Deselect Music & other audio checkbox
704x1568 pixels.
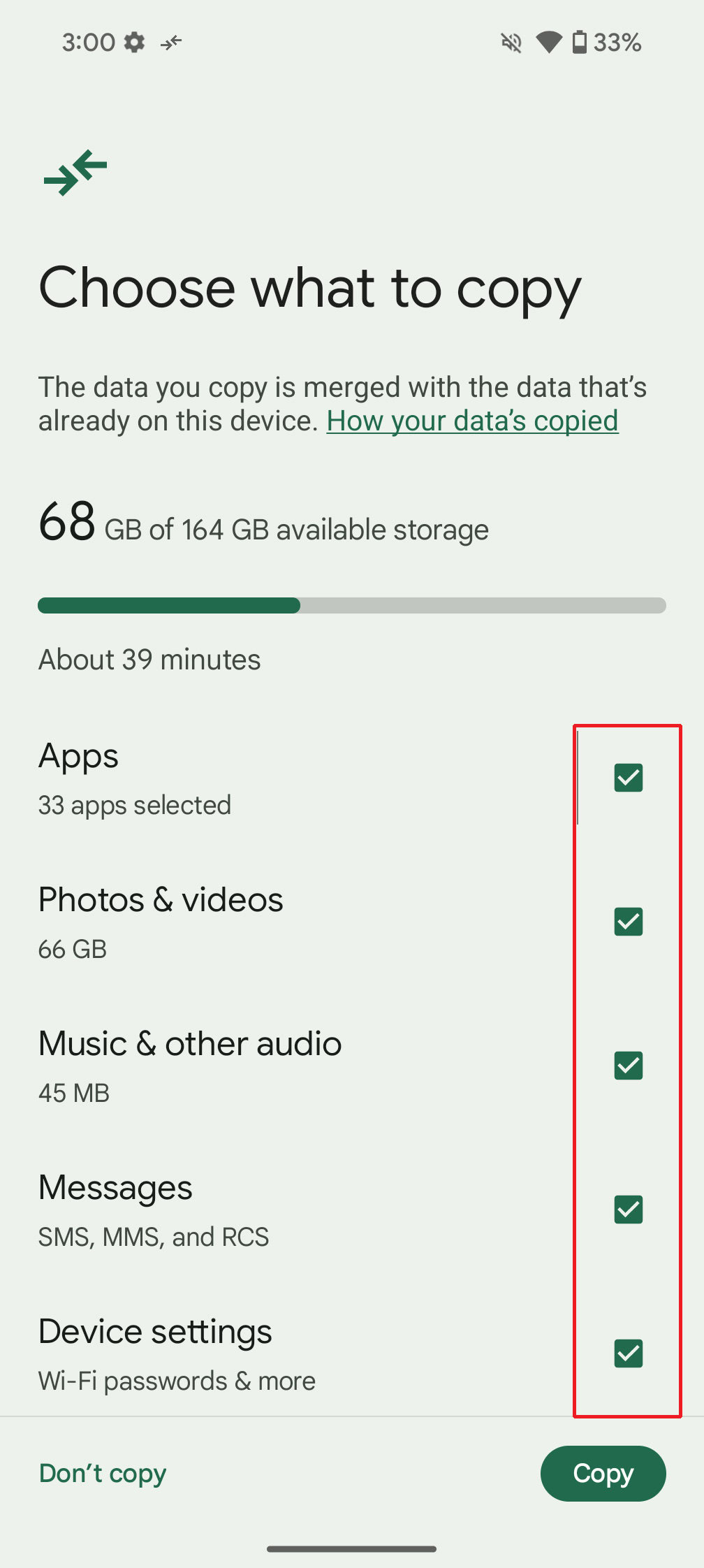[x=628, y=1066]
